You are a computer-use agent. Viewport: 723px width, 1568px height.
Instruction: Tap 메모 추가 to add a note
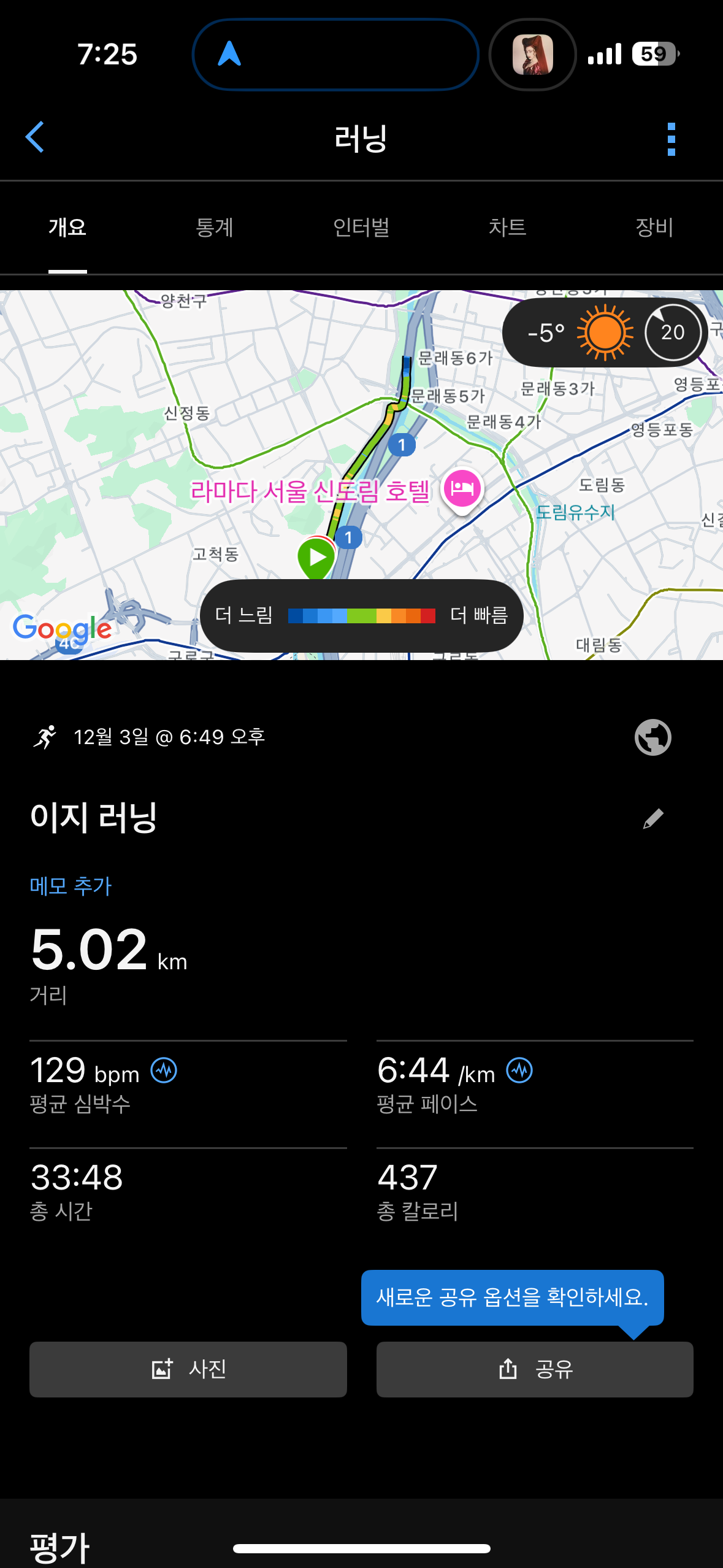[x=70, y=885]
